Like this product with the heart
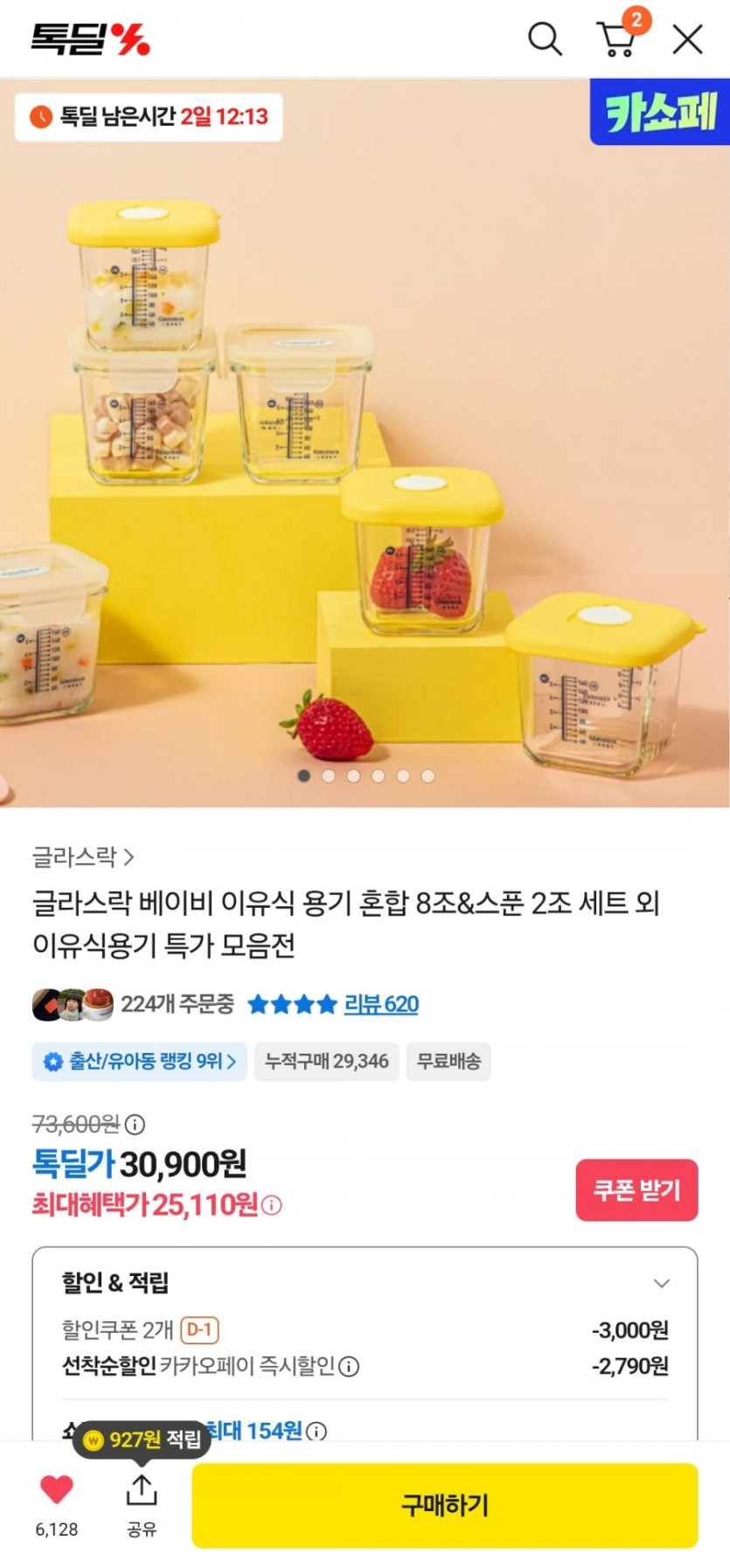Screen dimensions: 730x1568 pyautogui.click(x=57, y=1489)
